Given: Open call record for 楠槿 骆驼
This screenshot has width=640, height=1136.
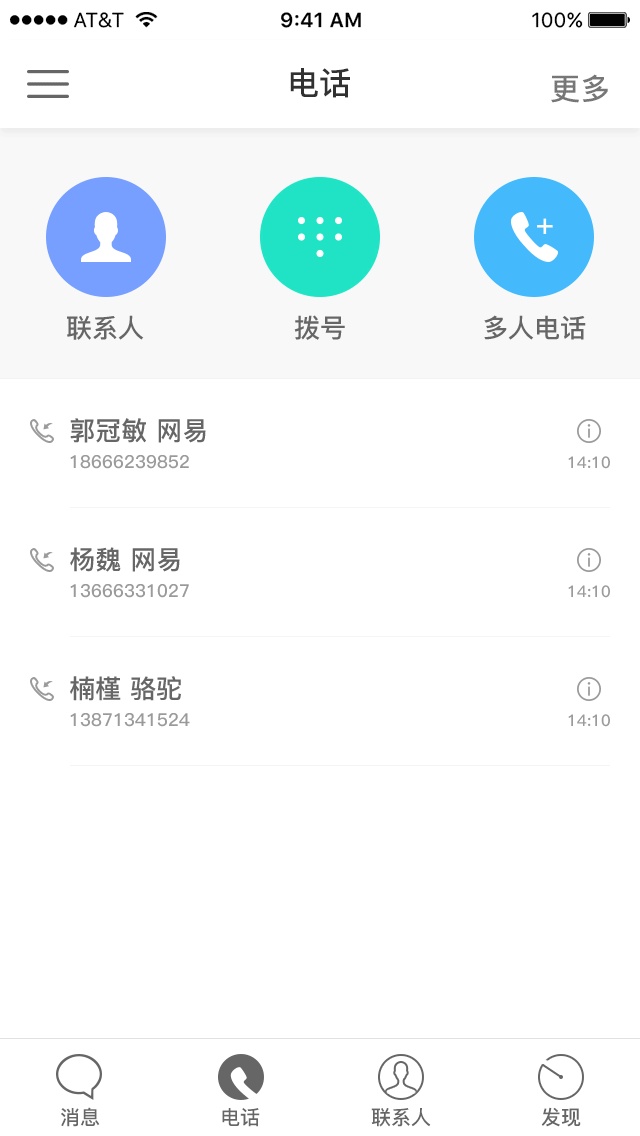Looking at the screenshot, I should pos(300,702).
